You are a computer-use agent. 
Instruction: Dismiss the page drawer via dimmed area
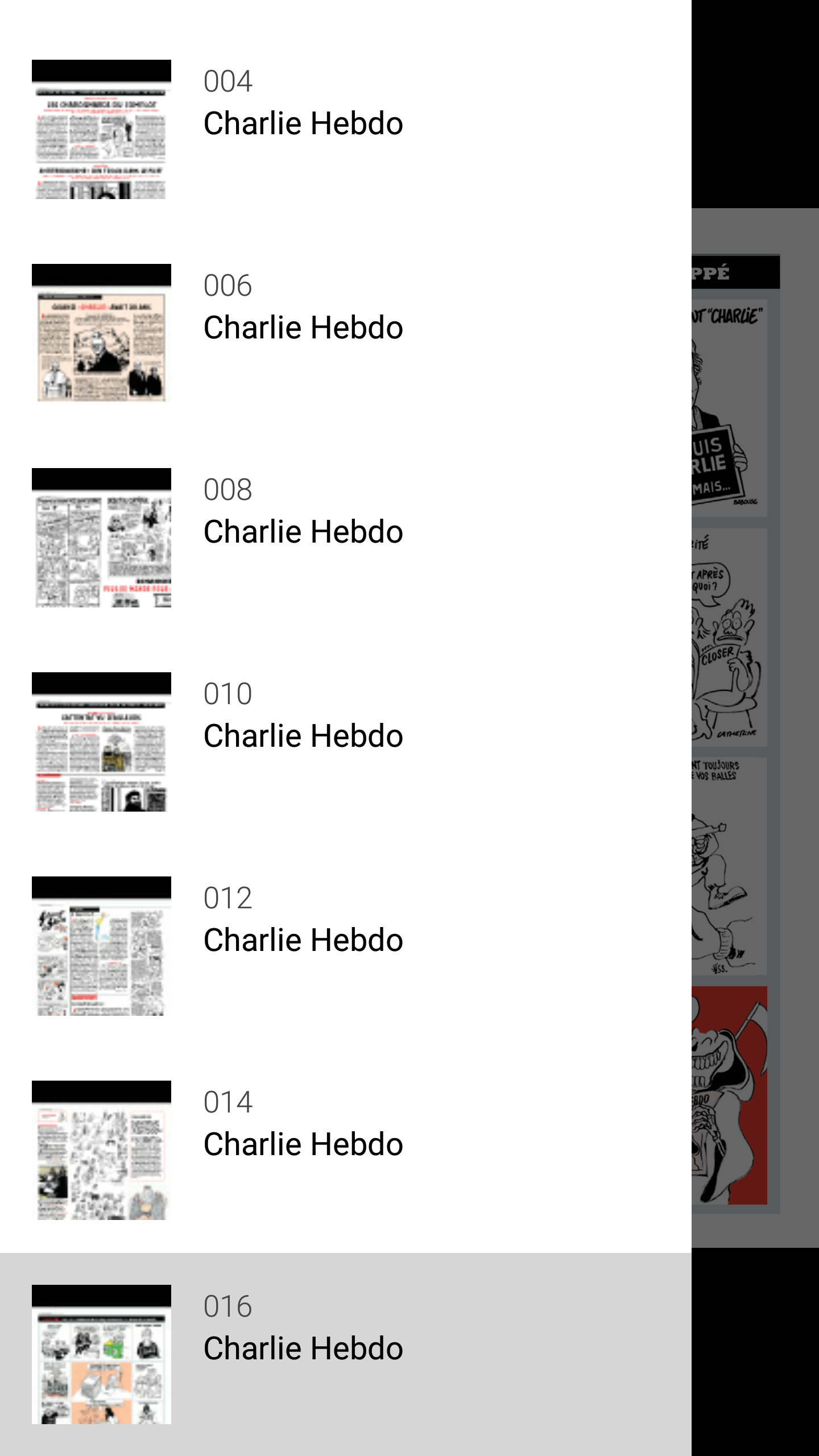click(755, 728)
